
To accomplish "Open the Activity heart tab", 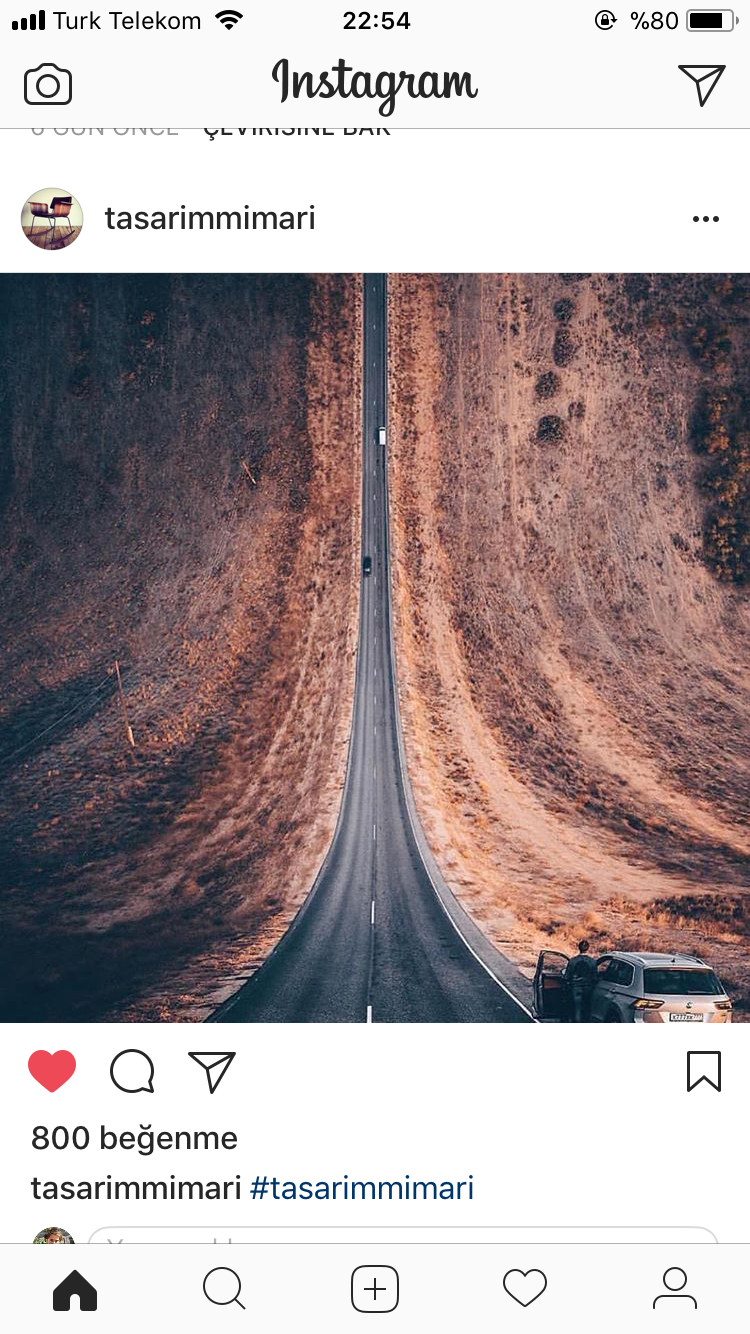I will [525, 1289].
